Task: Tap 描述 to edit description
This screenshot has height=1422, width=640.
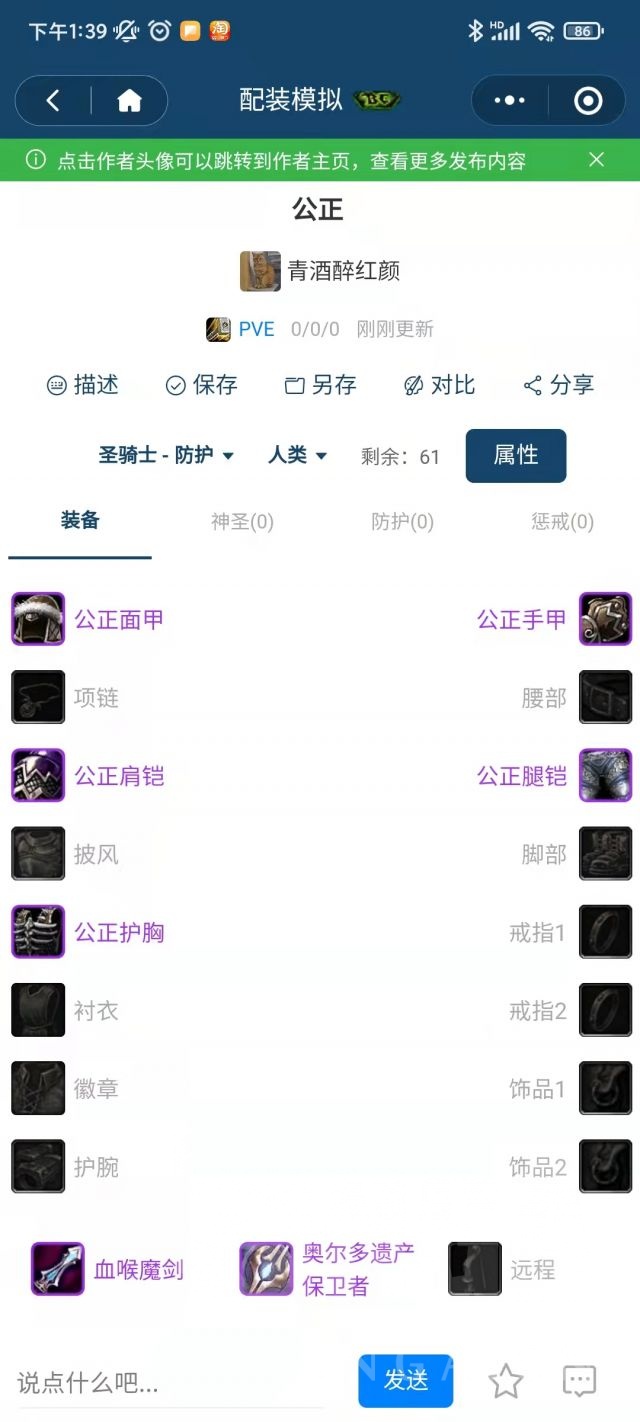Action: coord(83,385)
